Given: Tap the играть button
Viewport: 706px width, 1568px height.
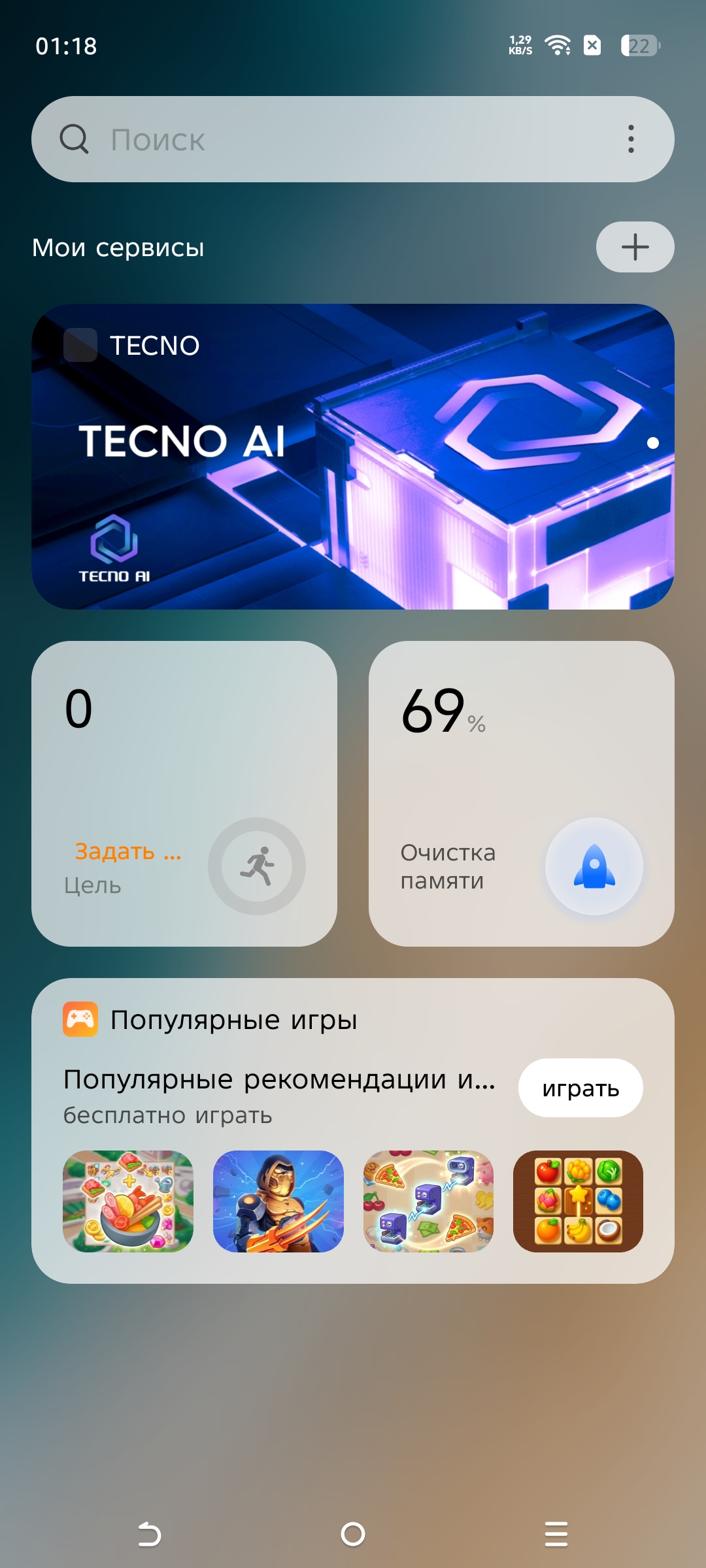Looking at the screenshot, I should (x=580, y=1088).
